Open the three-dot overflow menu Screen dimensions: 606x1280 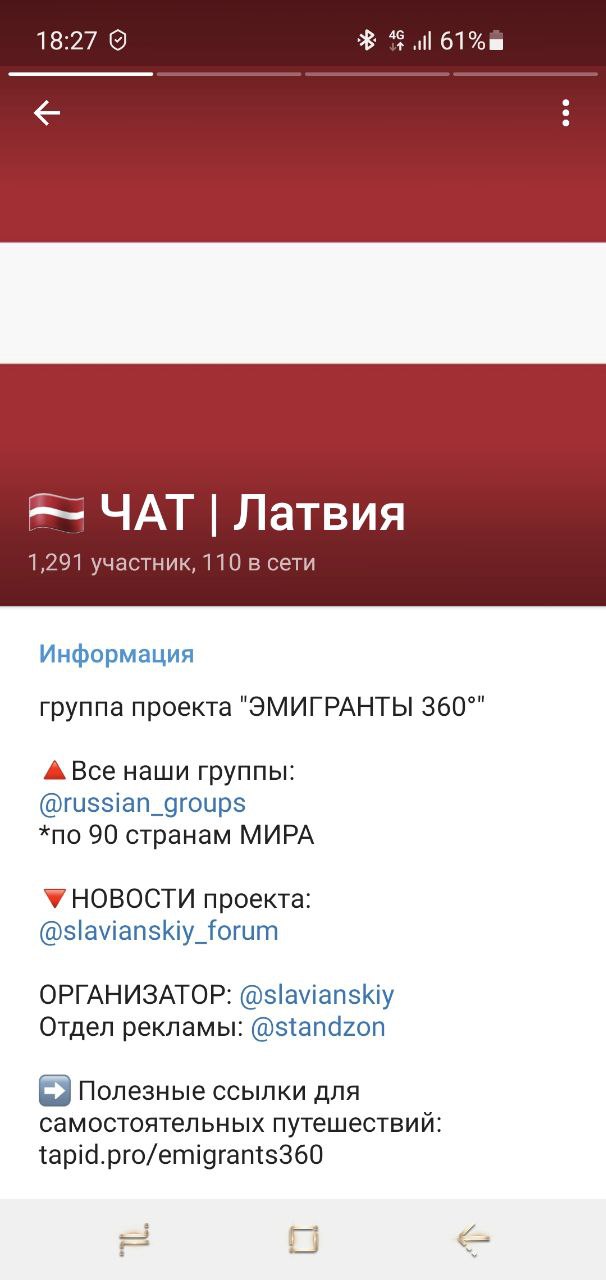[565, 113]
